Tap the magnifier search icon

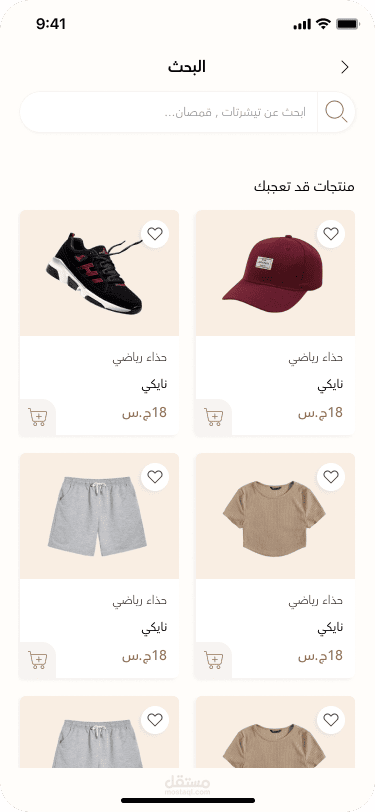pos(336,112)
